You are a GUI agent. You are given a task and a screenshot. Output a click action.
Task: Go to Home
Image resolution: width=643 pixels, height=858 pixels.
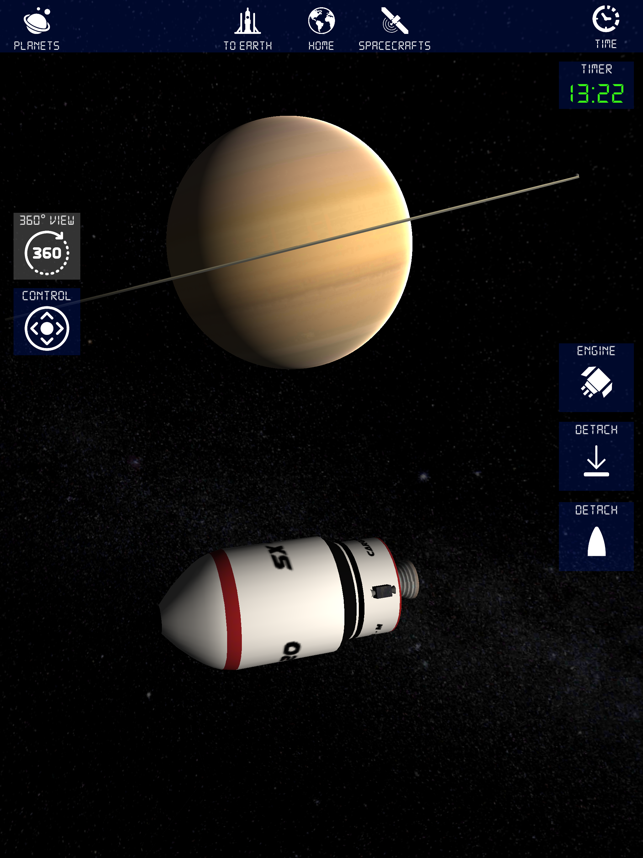coord(321,28)
